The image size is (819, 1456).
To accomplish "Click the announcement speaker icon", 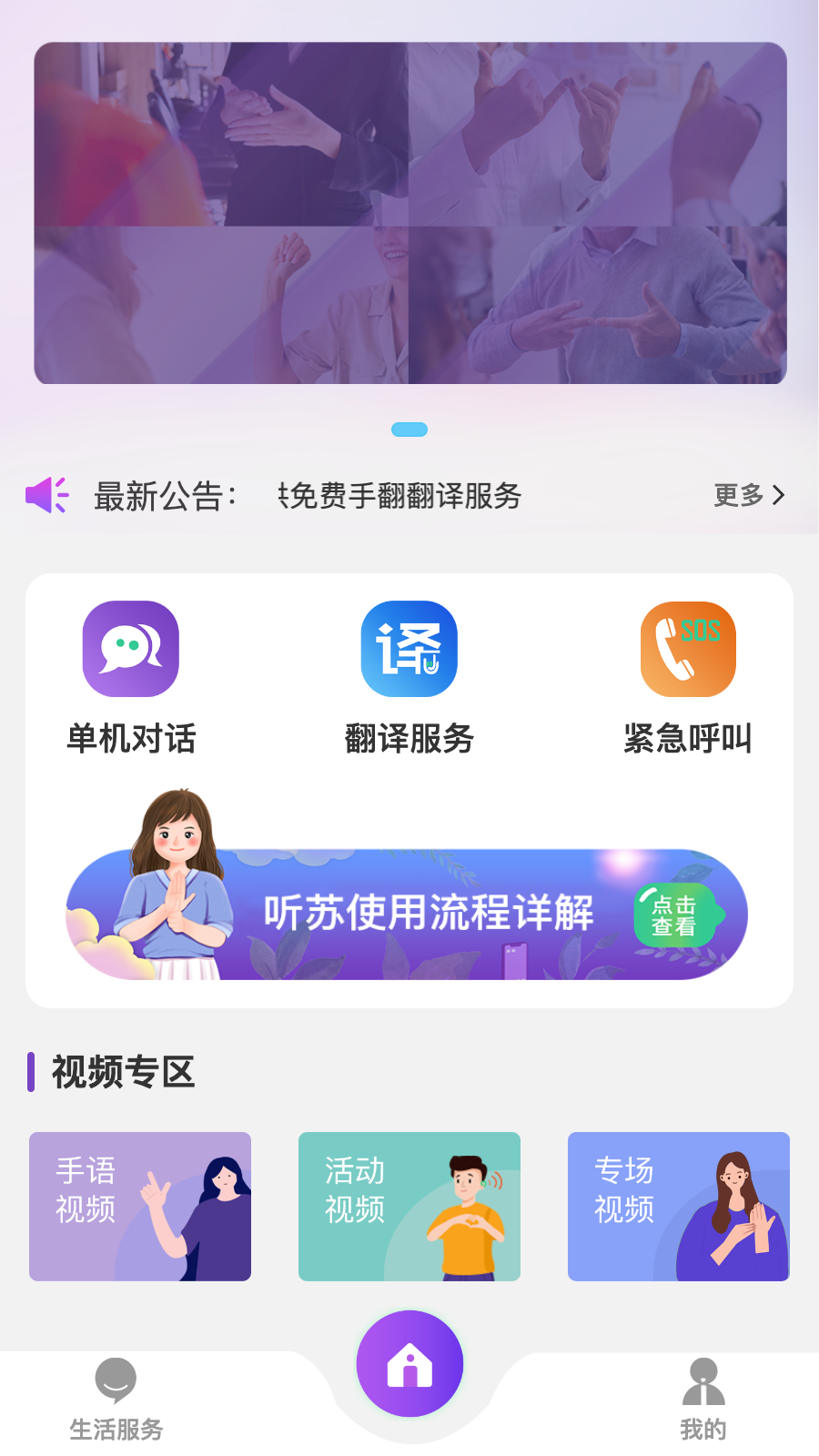I will [x=47, y=496].
